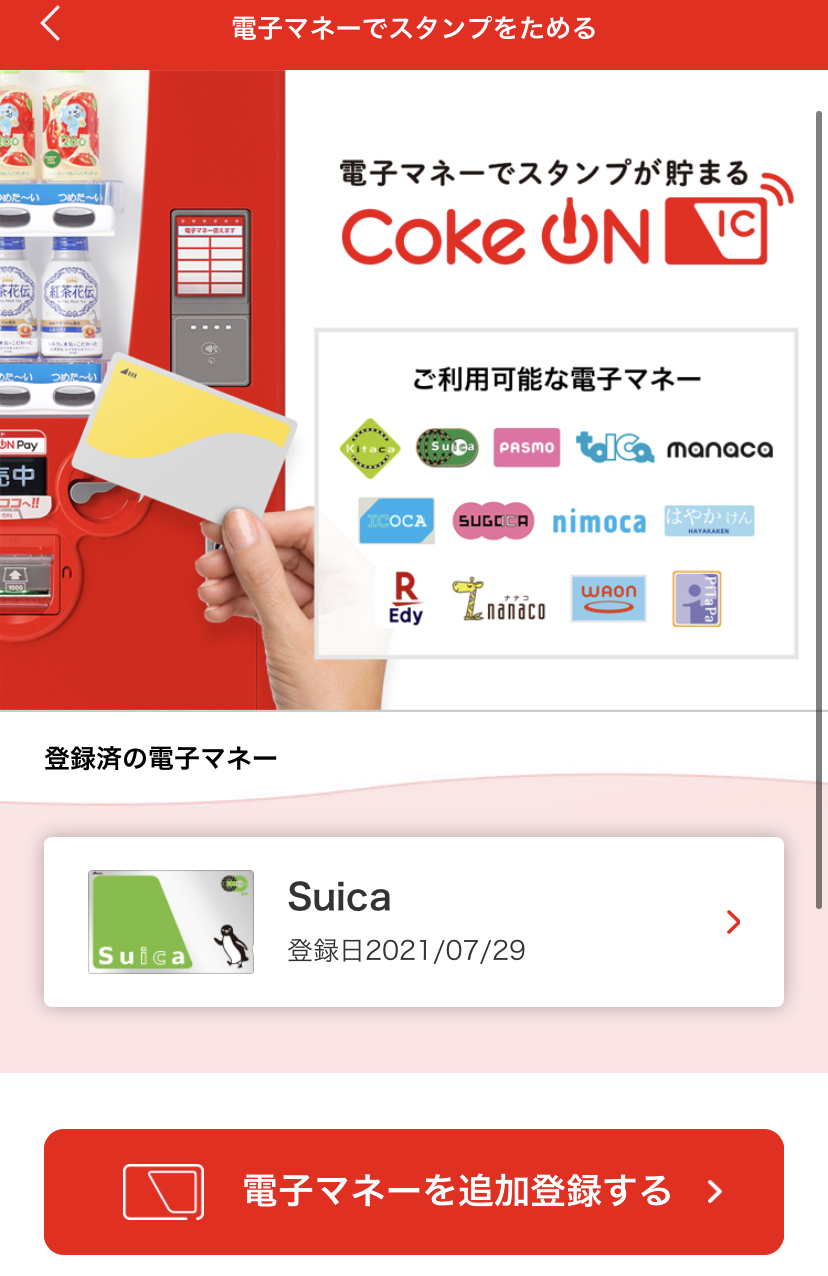Open the registered Suica card details
Viewport: 828px width, 1276px height.
413,922
